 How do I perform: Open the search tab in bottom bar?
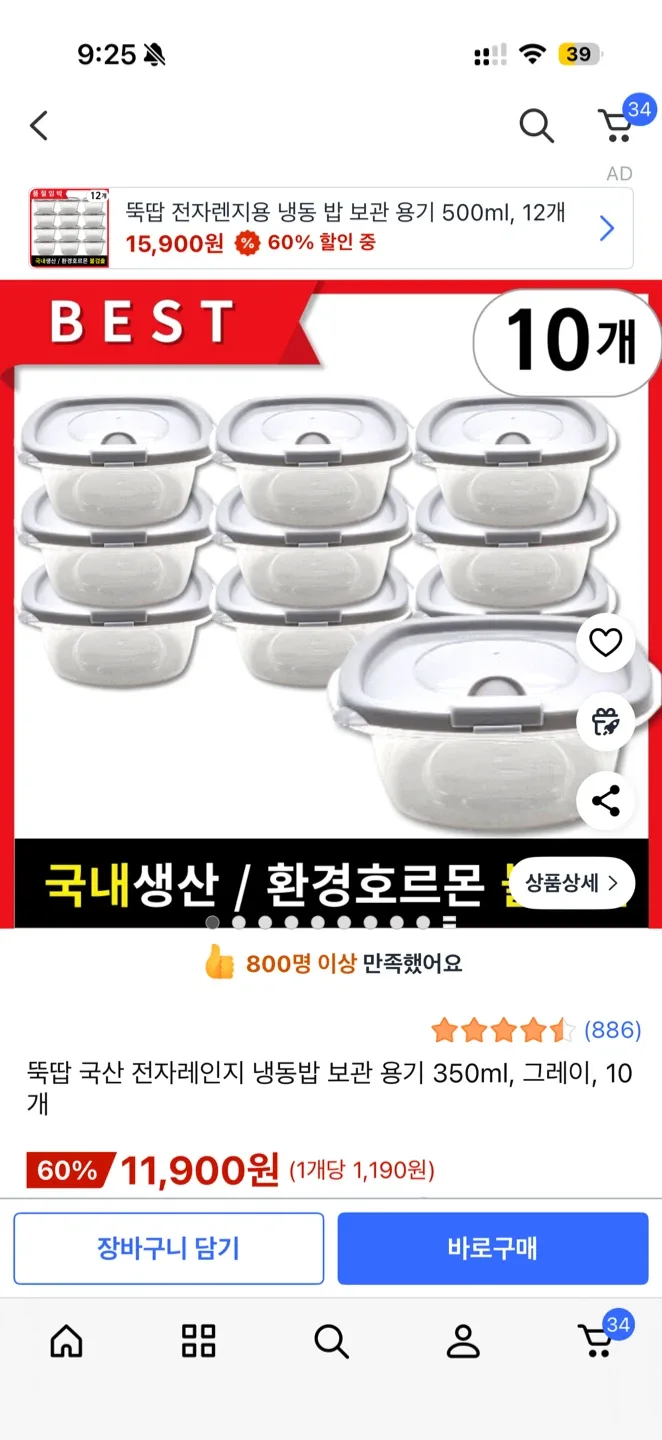pyautogui.click(x=331, y=1341)
